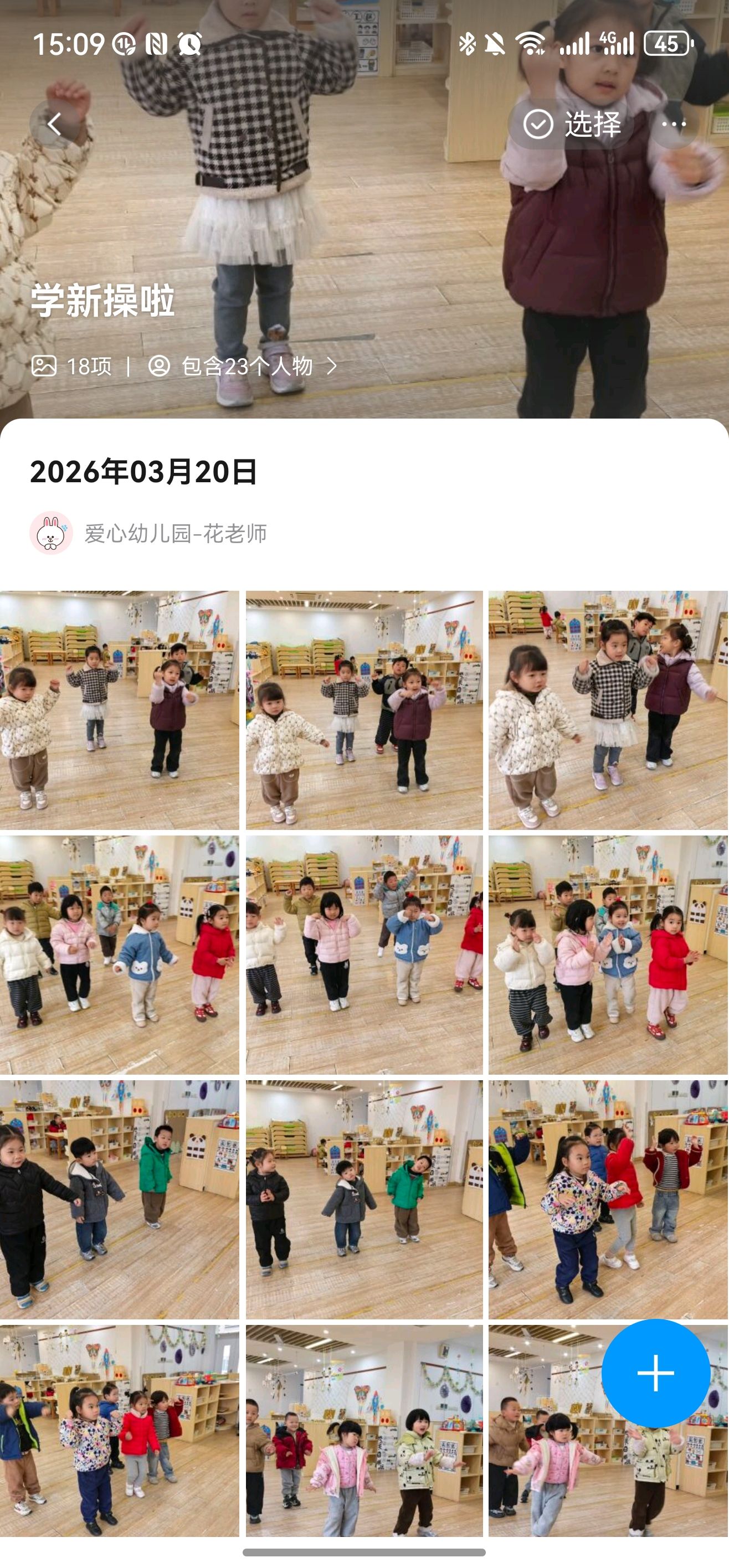Open middle photo in the third row
The height and width of the screenshot is (1568, 729).
pos(364,1199)
